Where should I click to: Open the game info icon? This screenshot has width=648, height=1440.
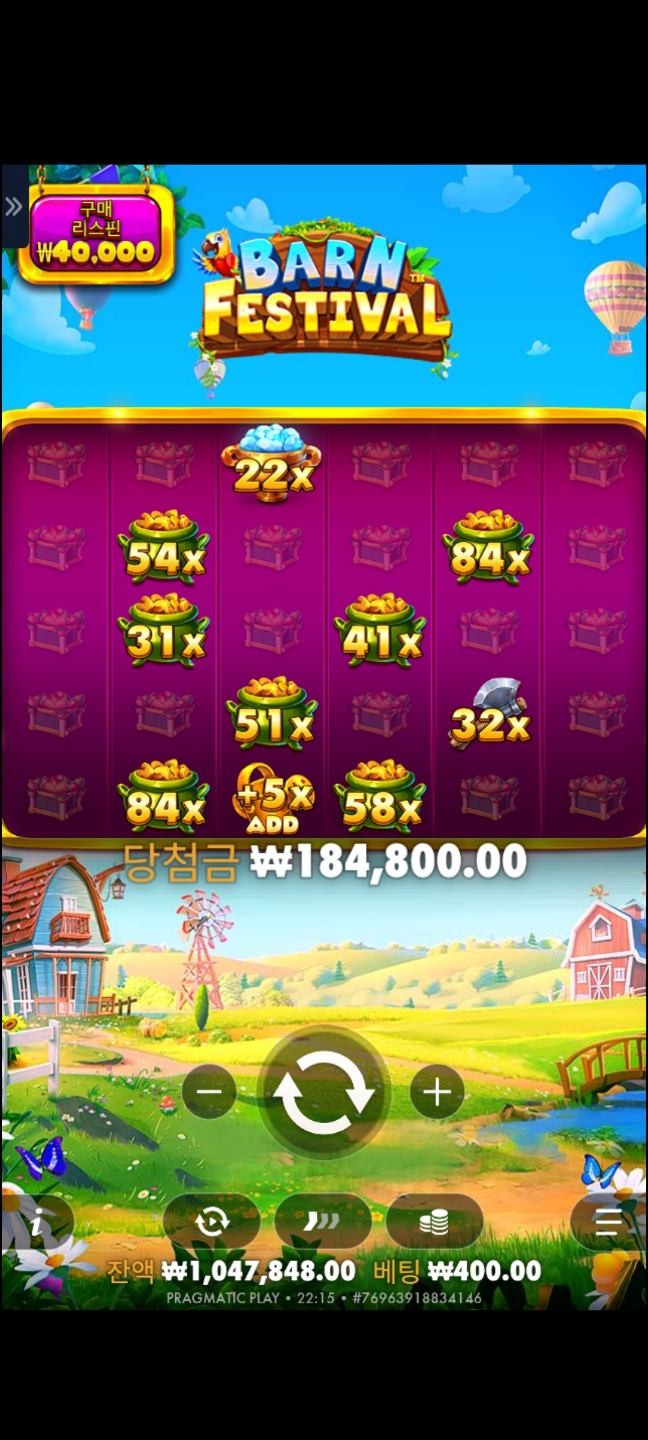tap(37, 1222)
